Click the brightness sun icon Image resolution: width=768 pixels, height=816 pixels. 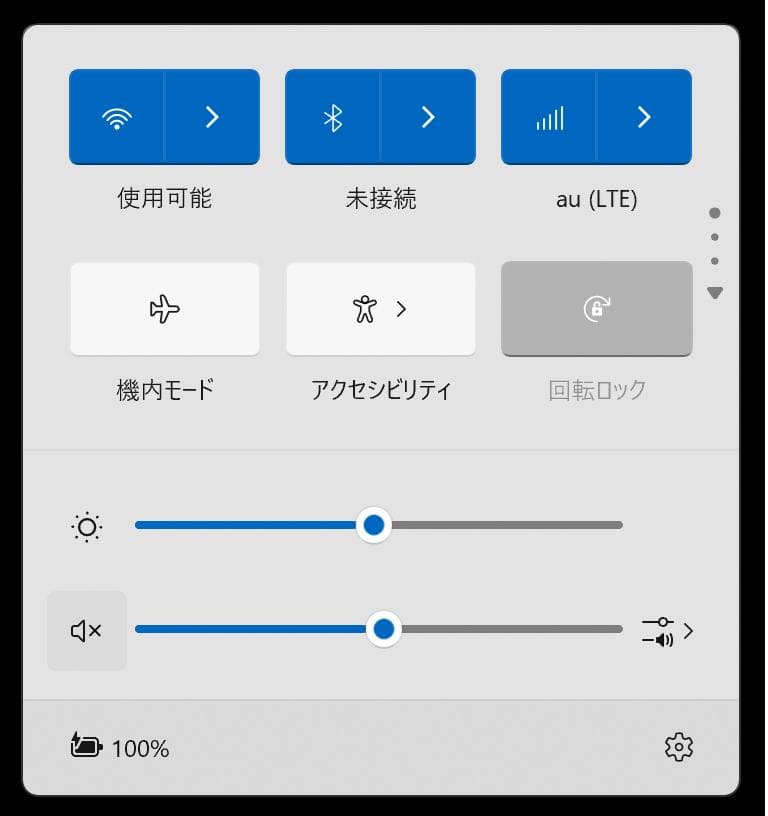86,525
